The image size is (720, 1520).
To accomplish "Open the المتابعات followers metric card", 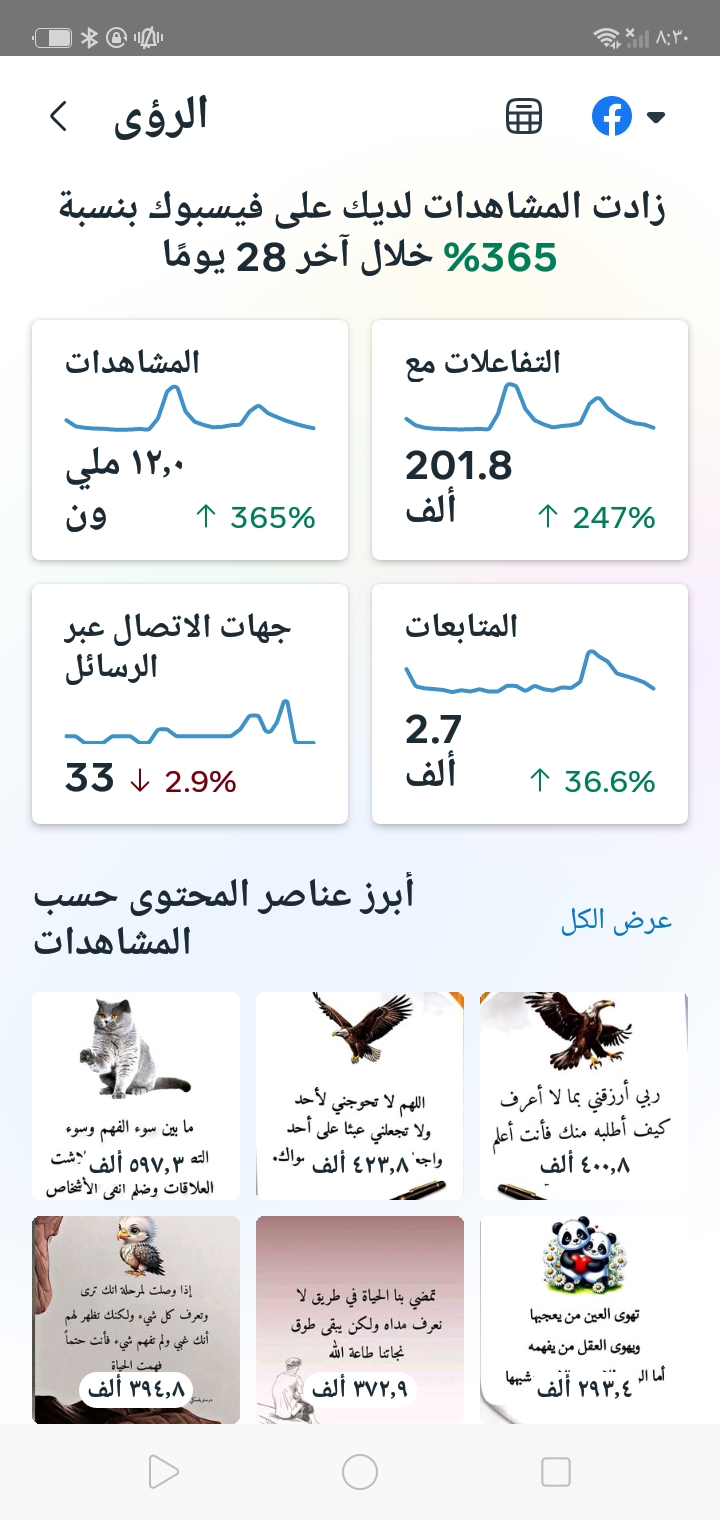I will point(530,703).
